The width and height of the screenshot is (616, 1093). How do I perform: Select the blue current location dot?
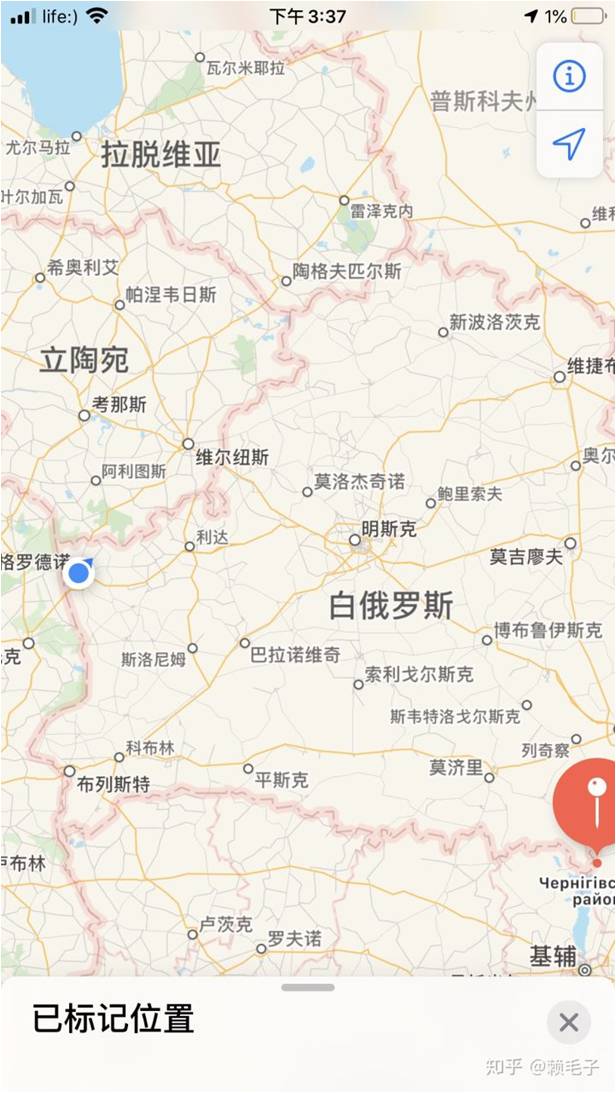click(79, 574)
